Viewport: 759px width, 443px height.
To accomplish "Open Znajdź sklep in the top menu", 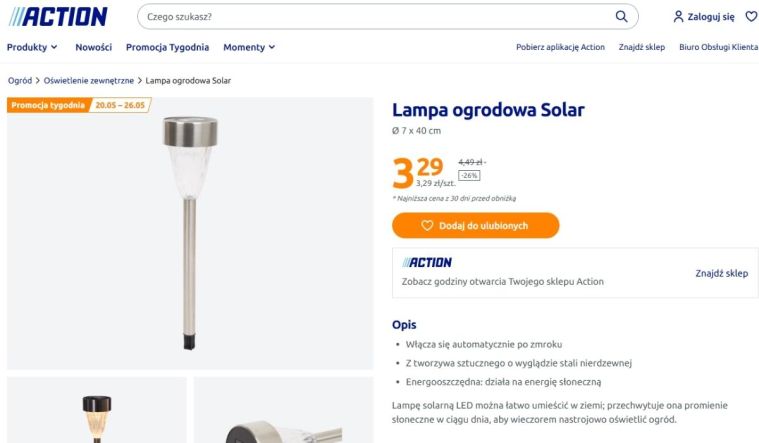I will (x=641, y=47).
